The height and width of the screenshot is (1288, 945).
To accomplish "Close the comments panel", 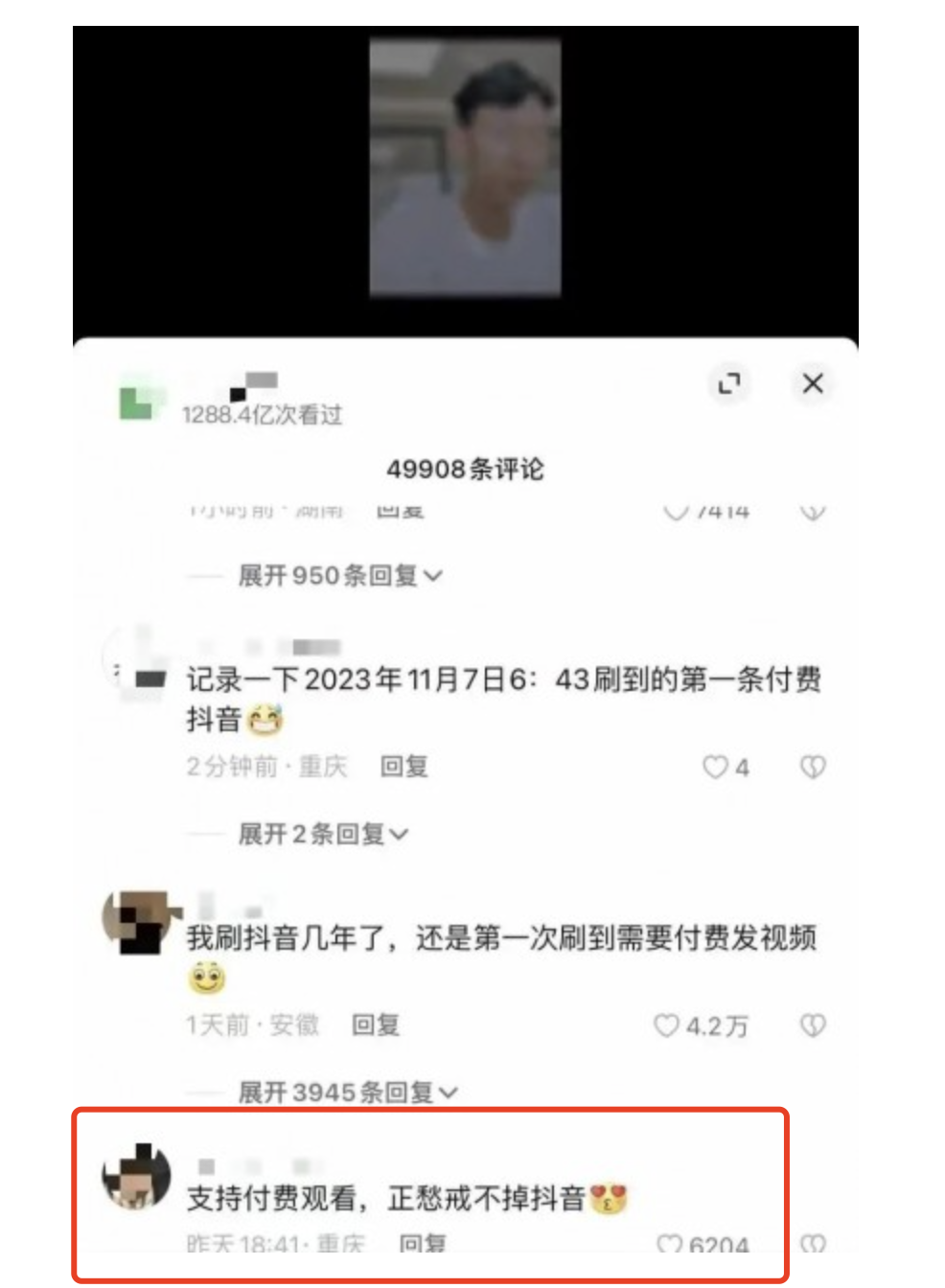I will [813, 383].
